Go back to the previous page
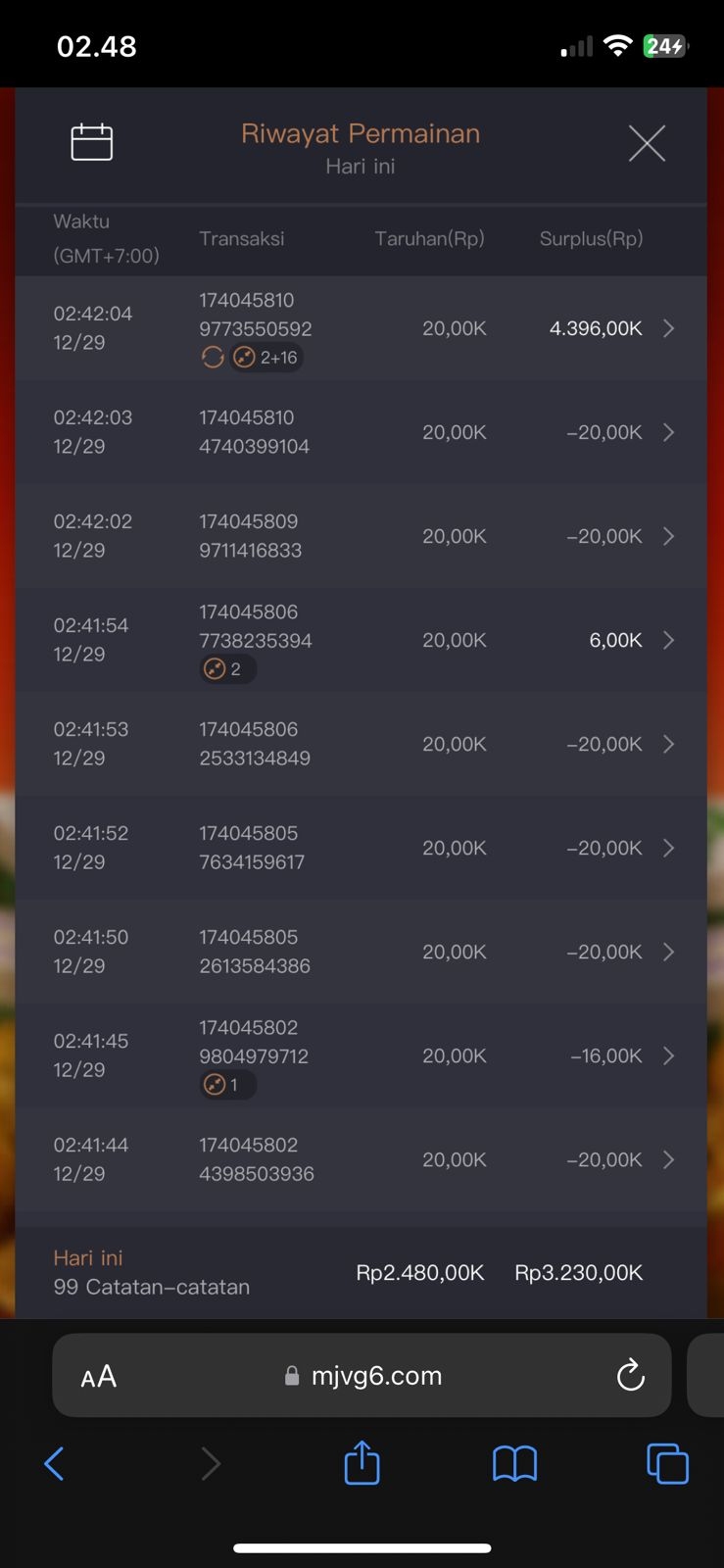724x1568 pixels. pos(55,1464)
